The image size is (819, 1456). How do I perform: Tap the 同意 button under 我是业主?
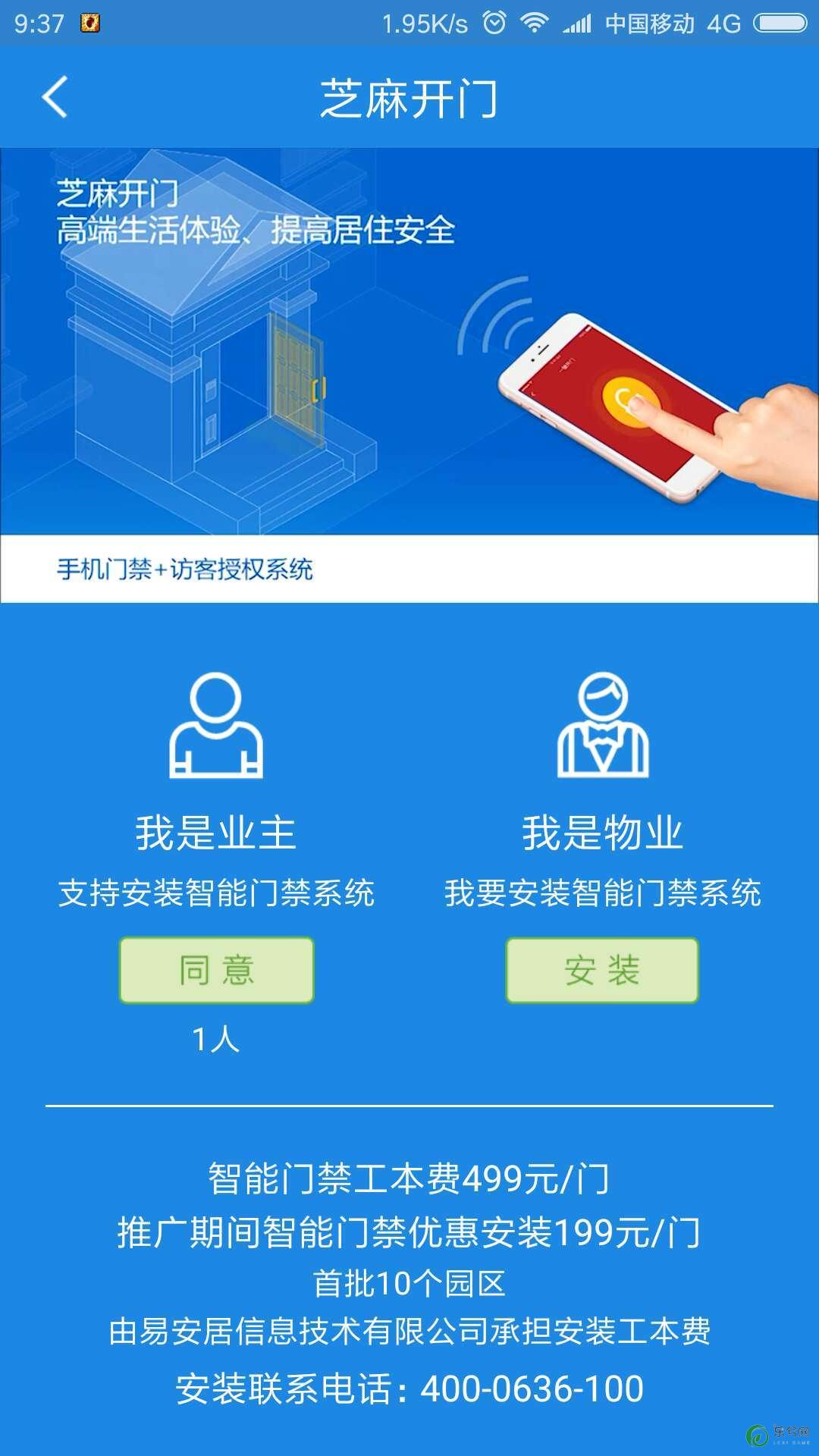pyautogui.click(x=216, y=970)
